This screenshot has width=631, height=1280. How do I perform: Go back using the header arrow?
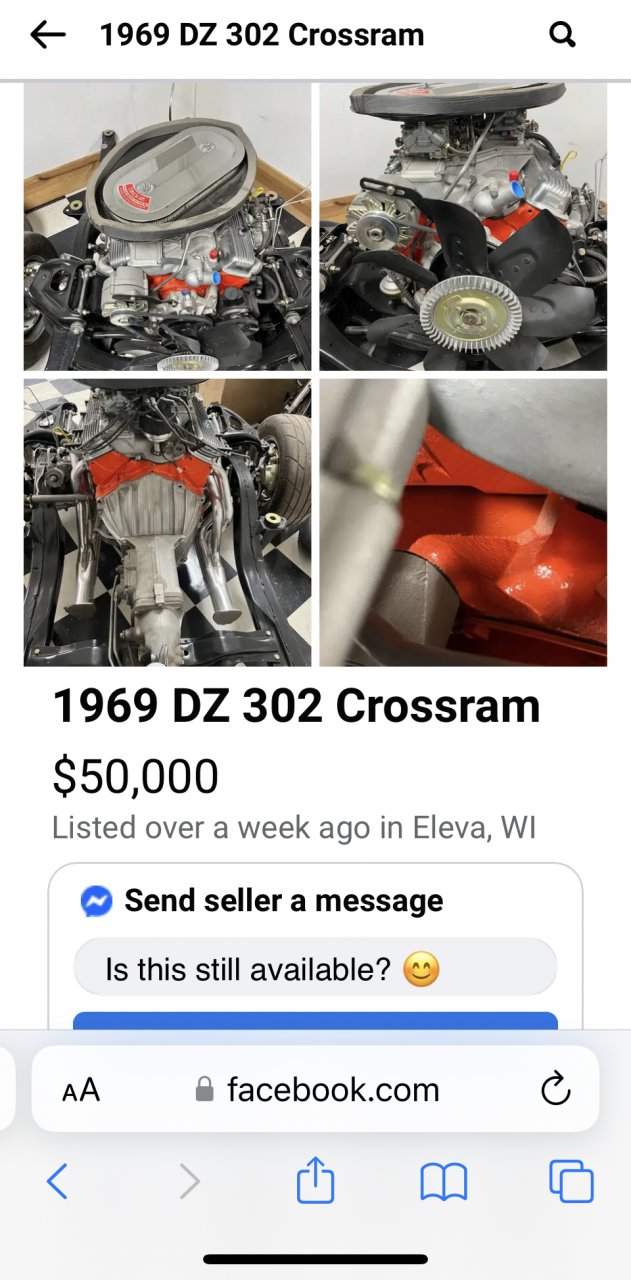point(47,35)
